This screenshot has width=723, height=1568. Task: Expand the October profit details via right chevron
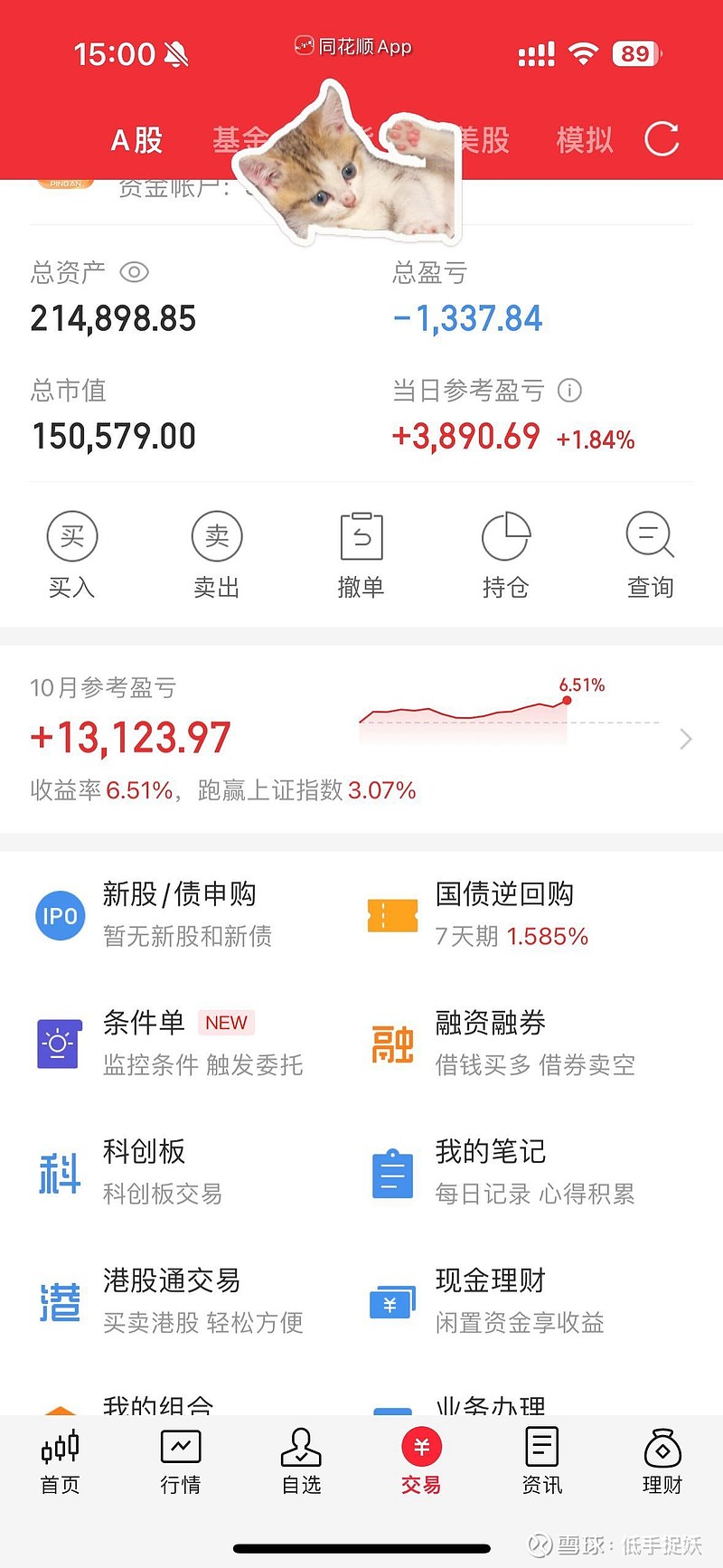point(685,739)
